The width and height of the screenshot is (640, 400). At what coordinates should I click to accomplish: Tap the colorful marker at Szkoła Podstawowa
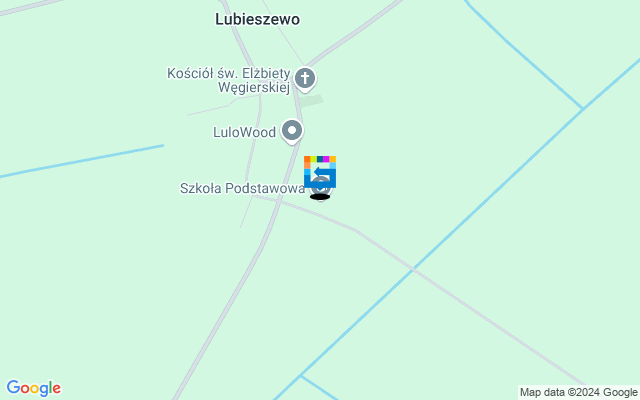(x=320, y=171)
